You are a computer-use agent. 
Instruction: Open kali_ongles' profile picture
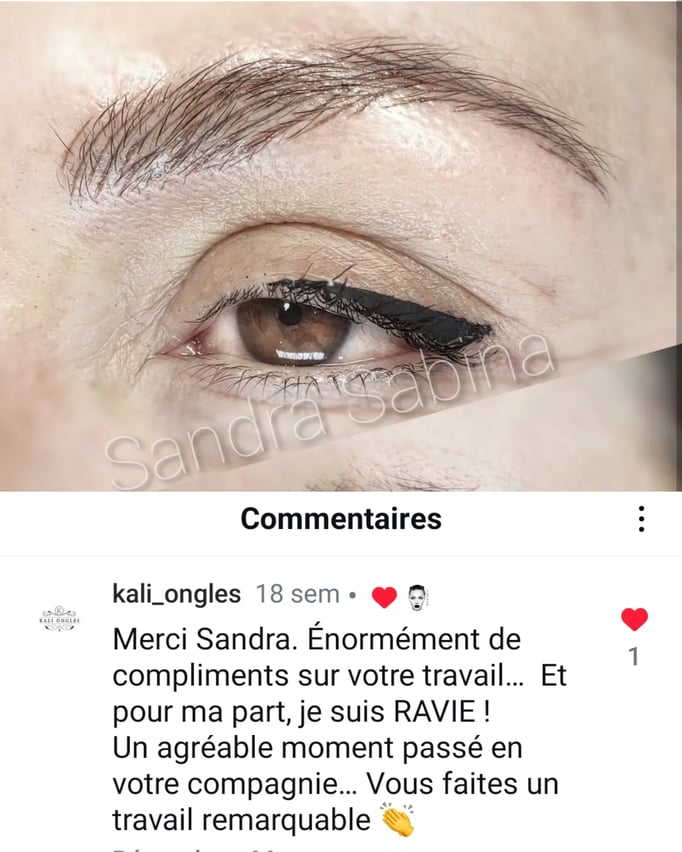point(59,619)
